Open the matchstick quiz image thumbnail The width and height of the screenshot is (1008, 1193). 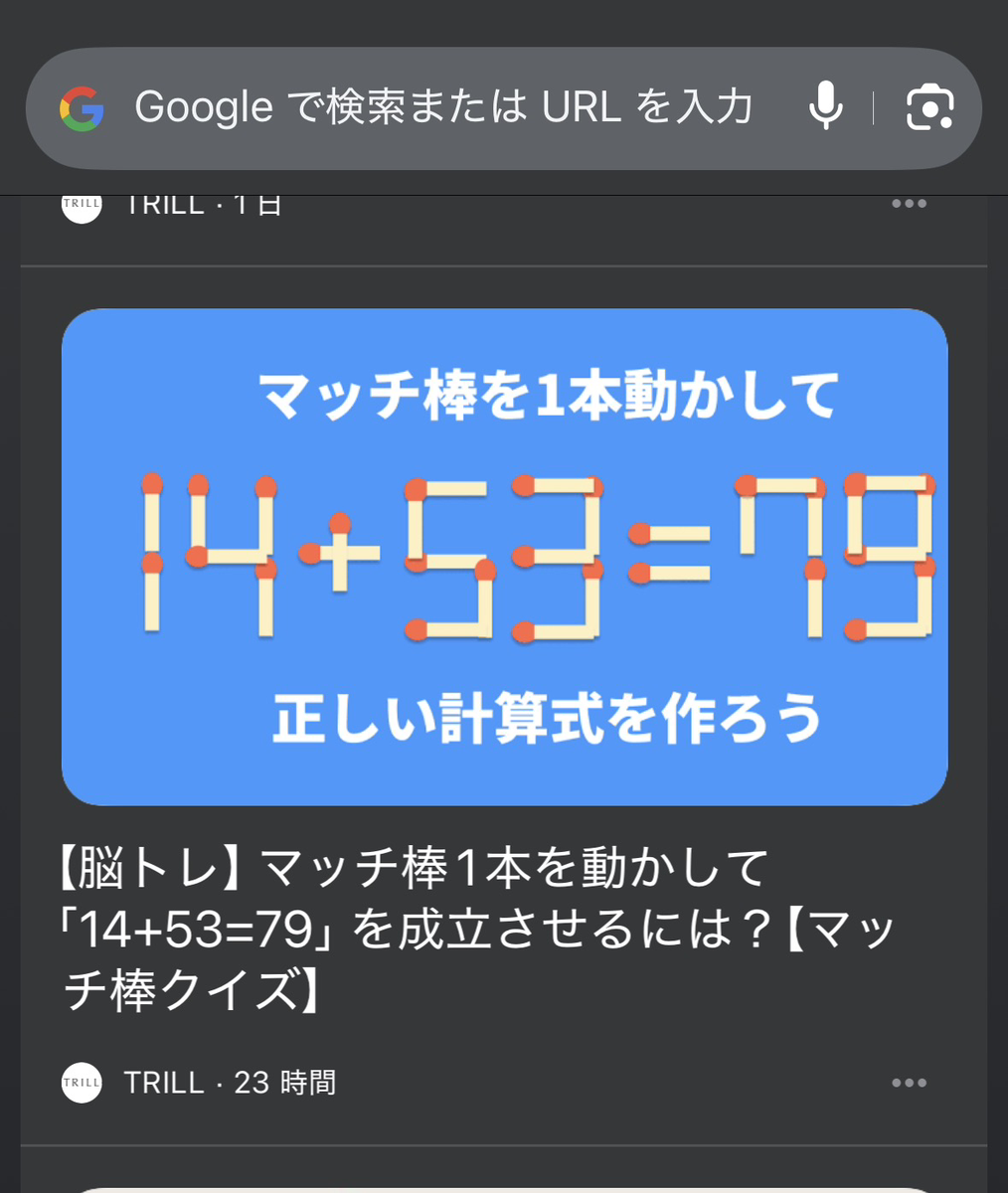pos(504,555)
